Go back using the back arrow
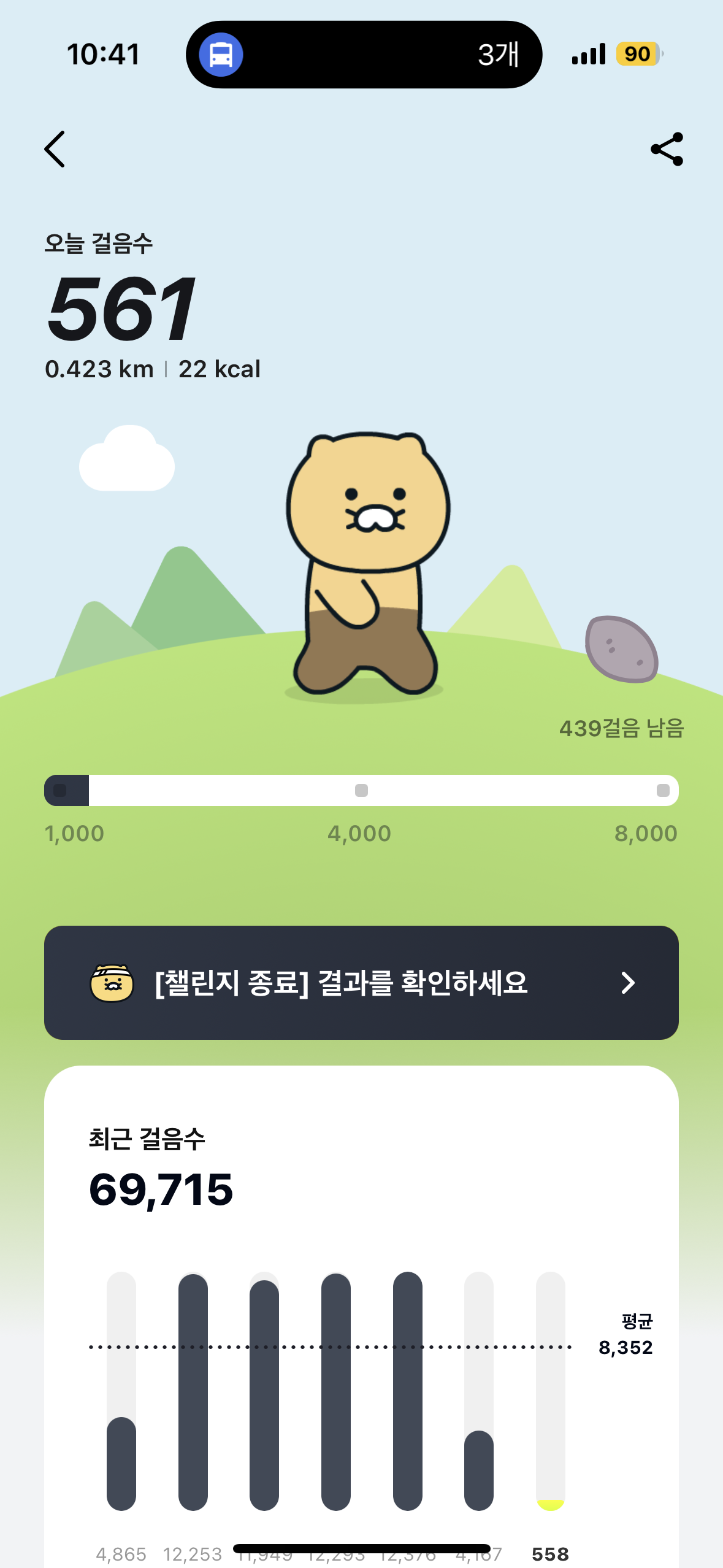Viewport: 723px width, 1568px height. 55,149
